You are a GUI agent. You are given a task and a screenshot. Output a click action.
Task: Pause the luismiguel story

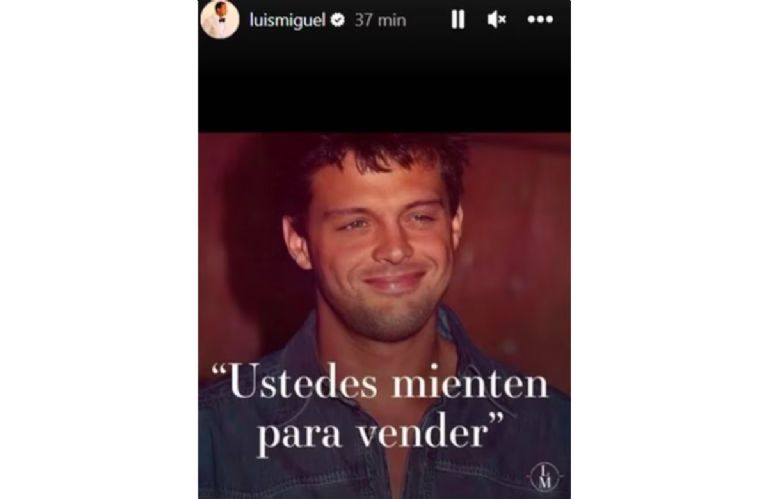point(458,19)
